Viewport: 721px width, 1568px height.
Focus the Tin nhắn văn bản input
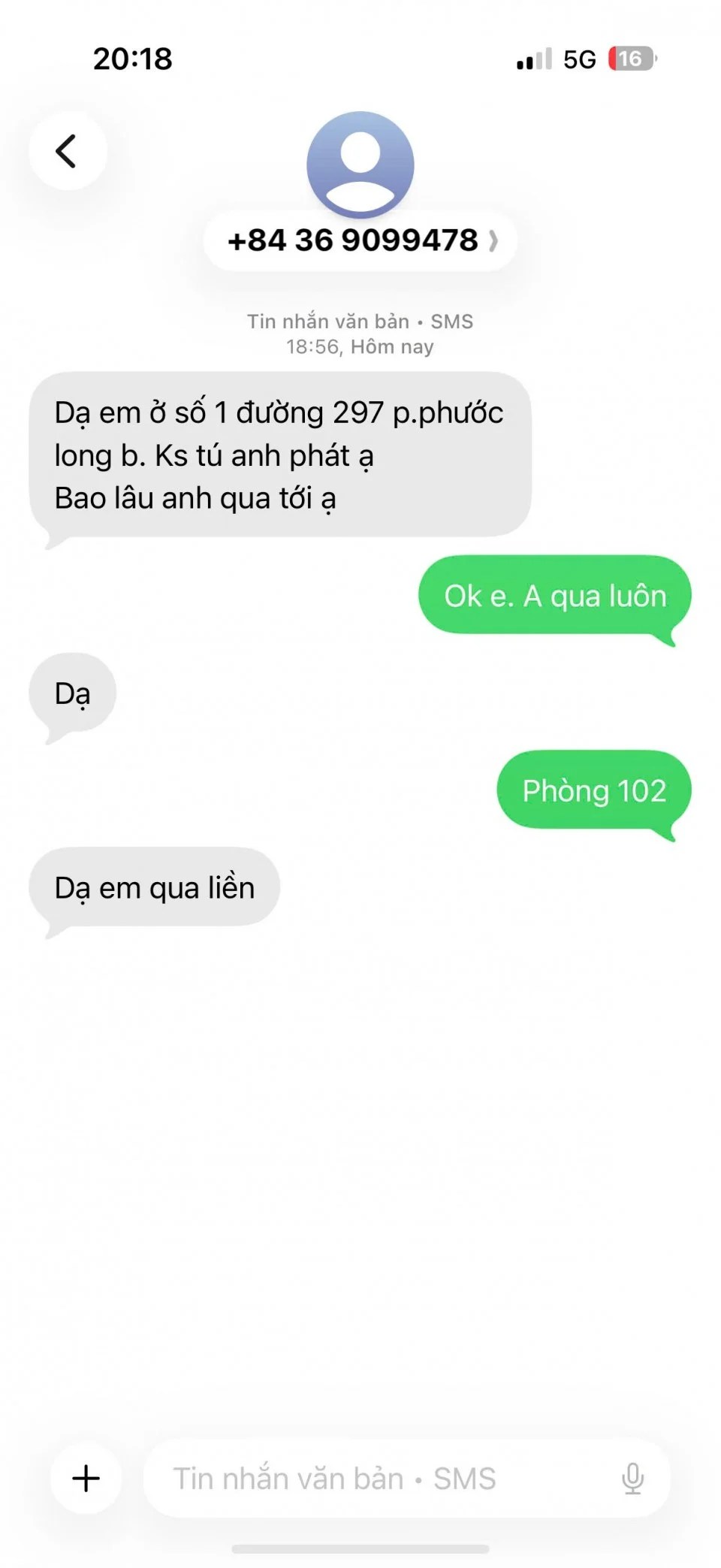376,1478
